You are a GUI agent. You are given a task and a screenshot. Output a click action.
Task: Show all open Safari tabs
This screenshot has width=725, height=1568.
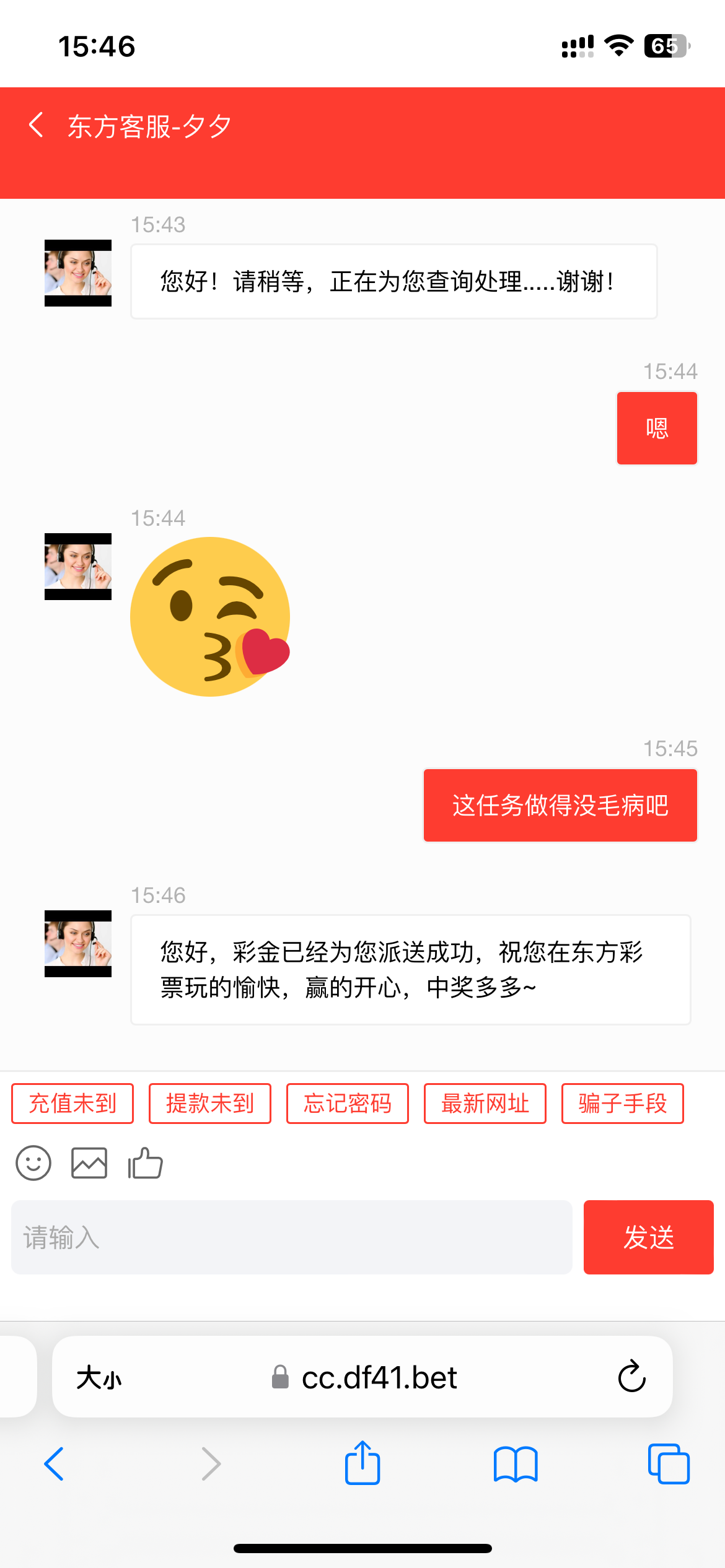tap(668, 1464)
